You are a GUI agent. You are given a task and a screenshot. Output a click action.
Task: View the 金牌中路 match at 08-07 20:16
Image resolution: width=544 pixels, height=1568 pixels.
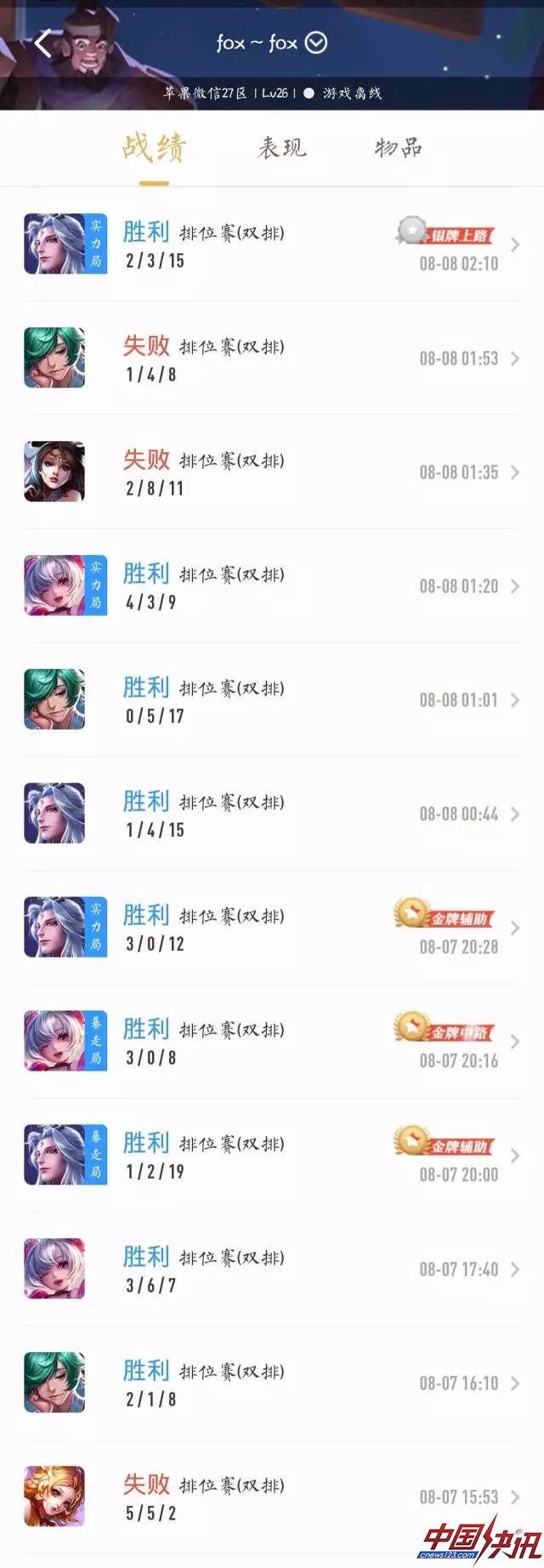272,1042
